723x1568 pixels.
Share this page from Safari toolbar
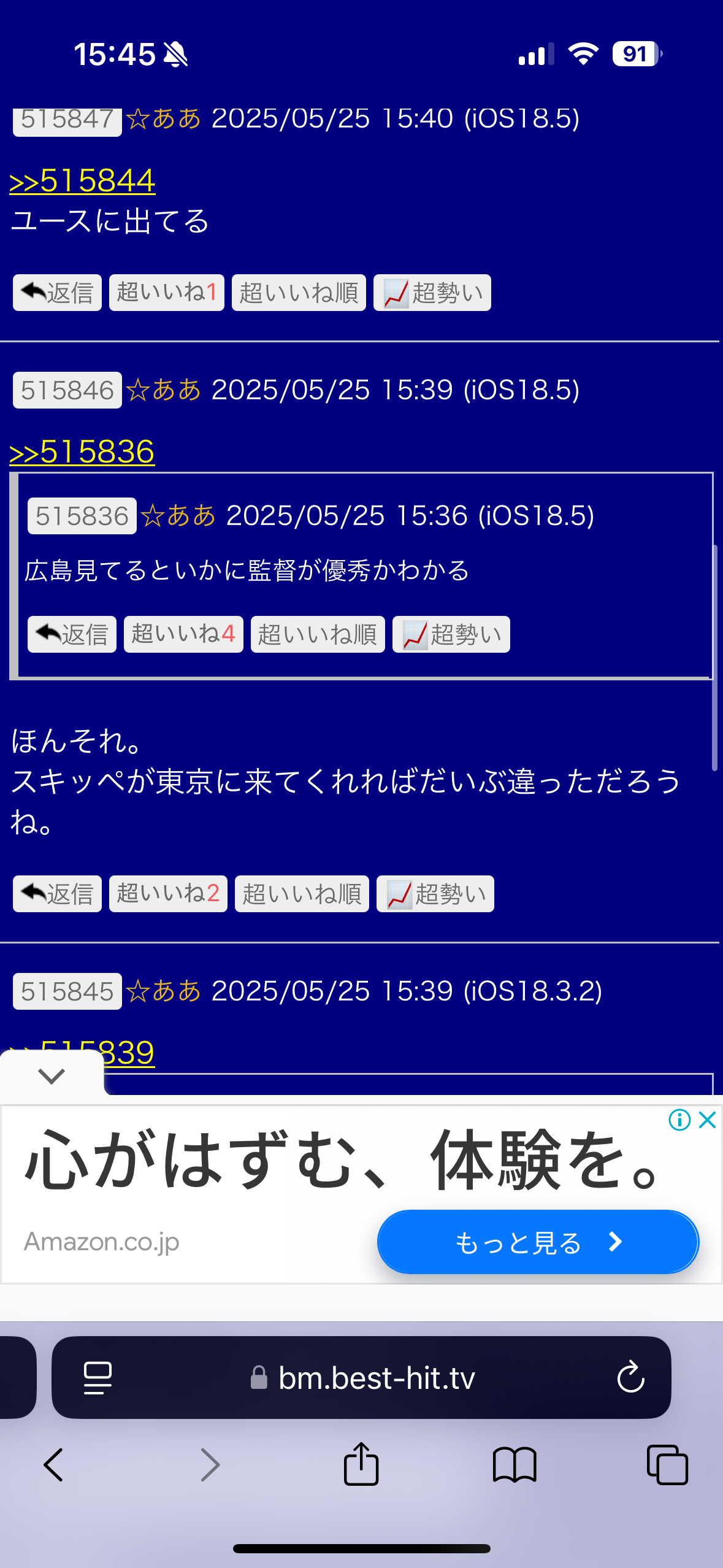pyautogui.click(x=361, y=1464)
